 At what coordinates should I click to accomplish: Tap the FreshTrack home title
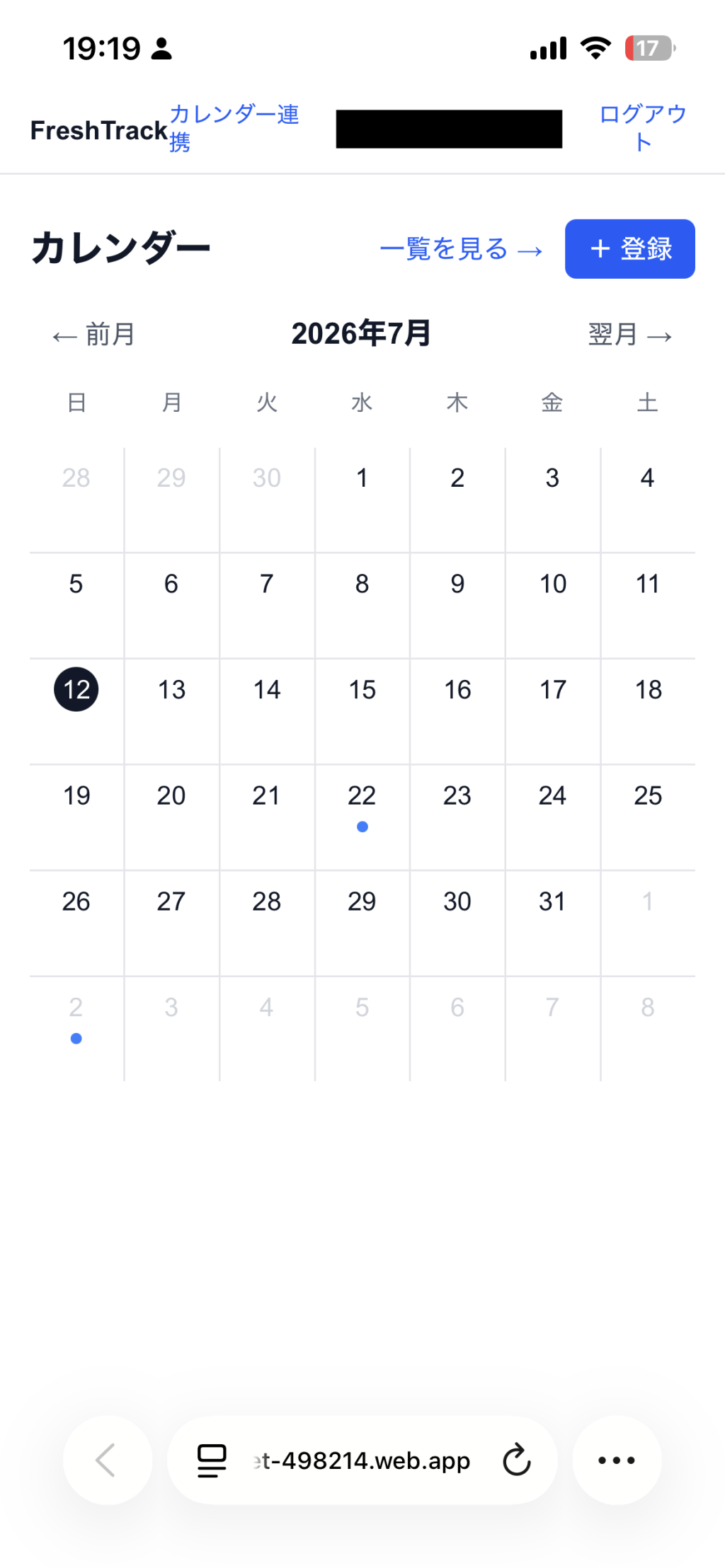(99, 130)
